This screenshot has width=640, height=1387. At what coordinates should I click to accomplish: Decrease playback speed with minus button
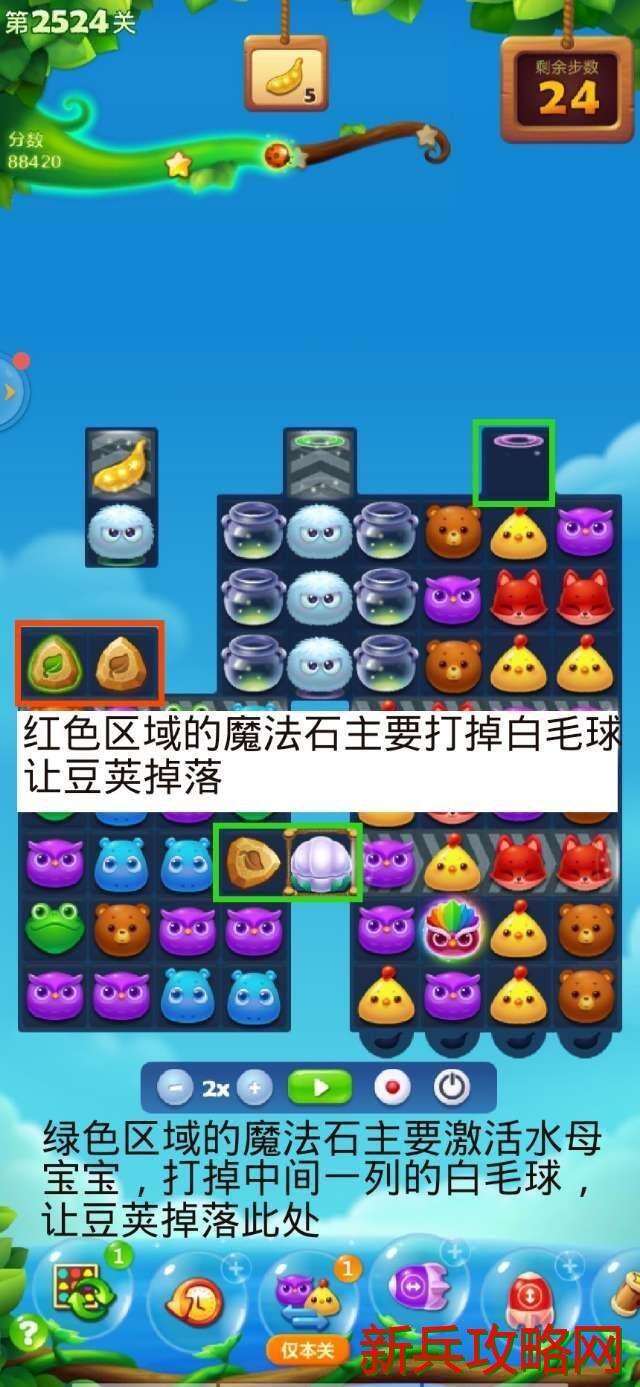[x=176, y=1088]
